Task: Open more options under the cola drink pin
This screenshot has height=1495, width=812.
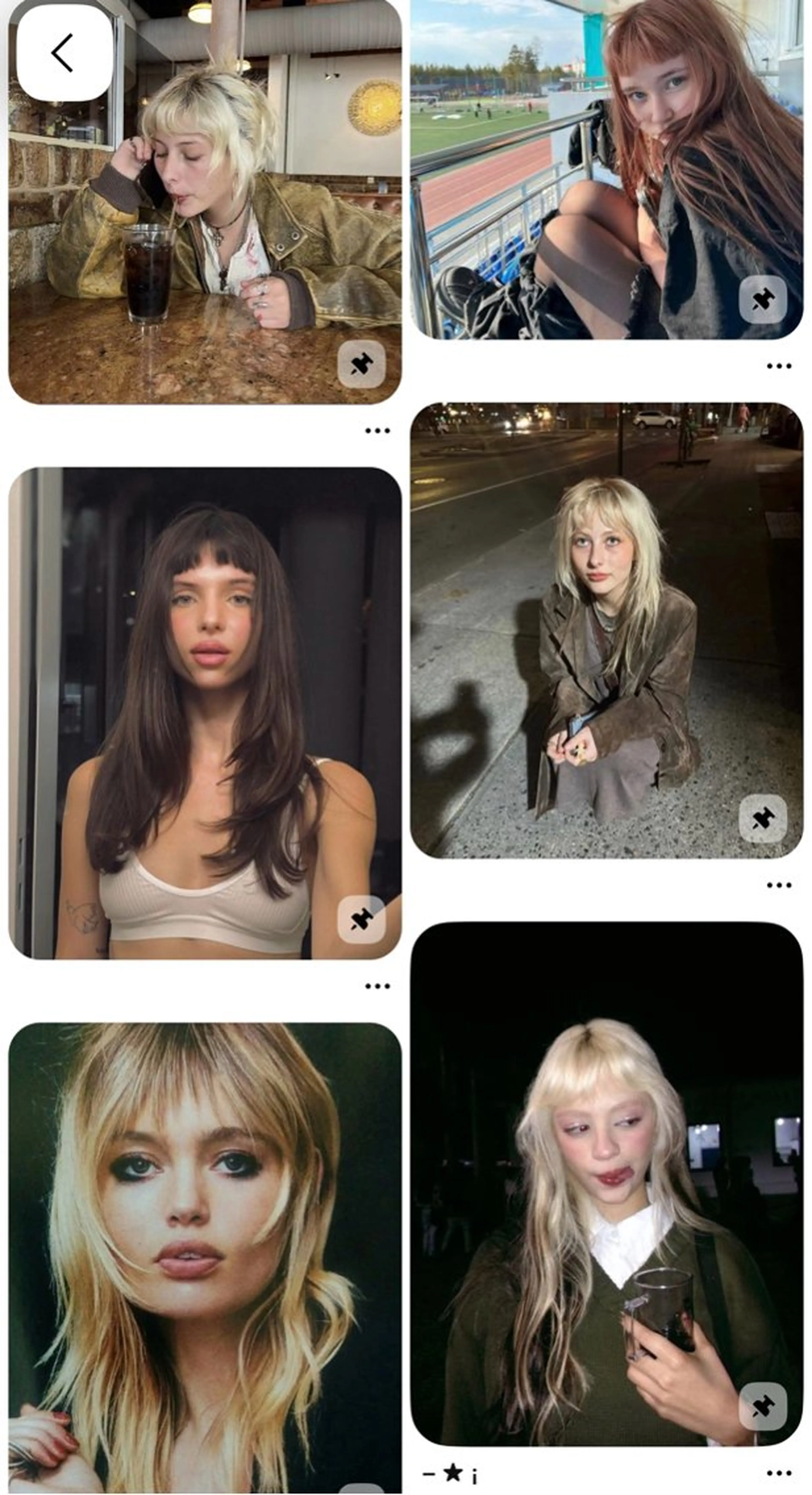Action: [377, 431]
